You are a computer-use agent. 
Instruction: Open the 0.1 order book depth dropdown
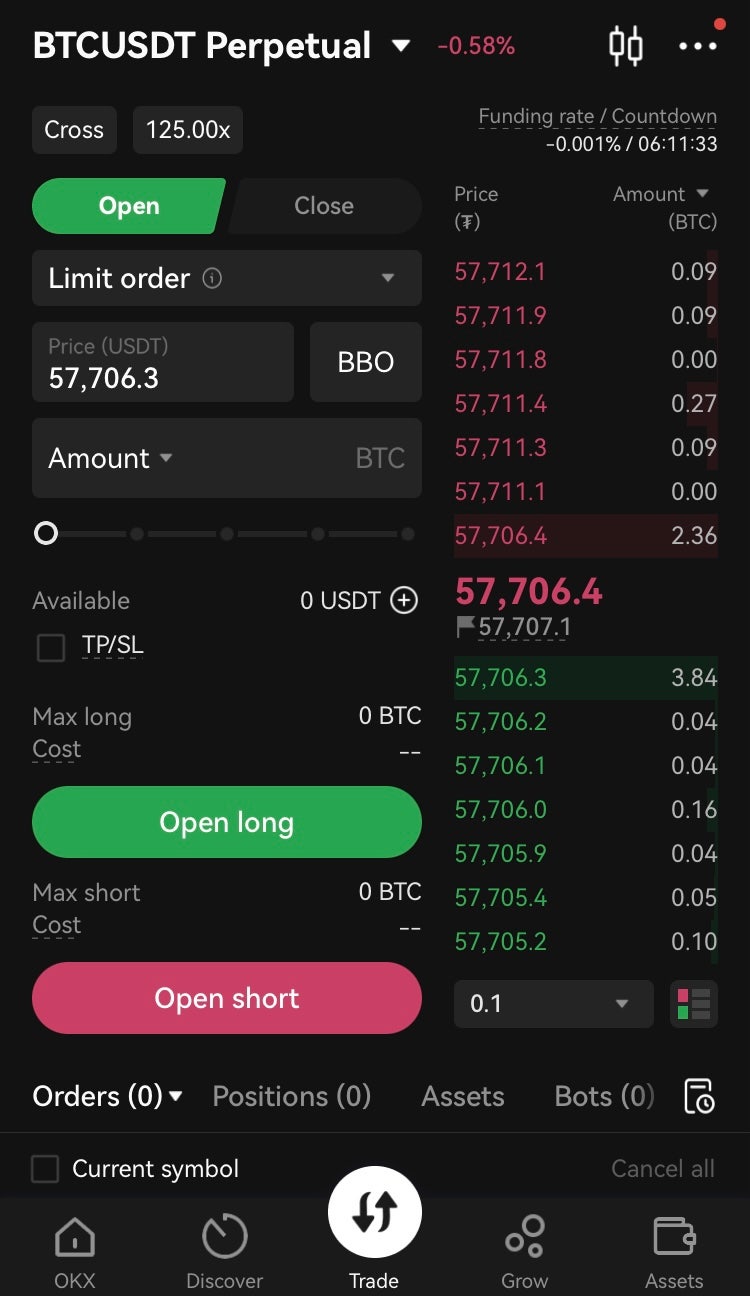pos(553,1003)
